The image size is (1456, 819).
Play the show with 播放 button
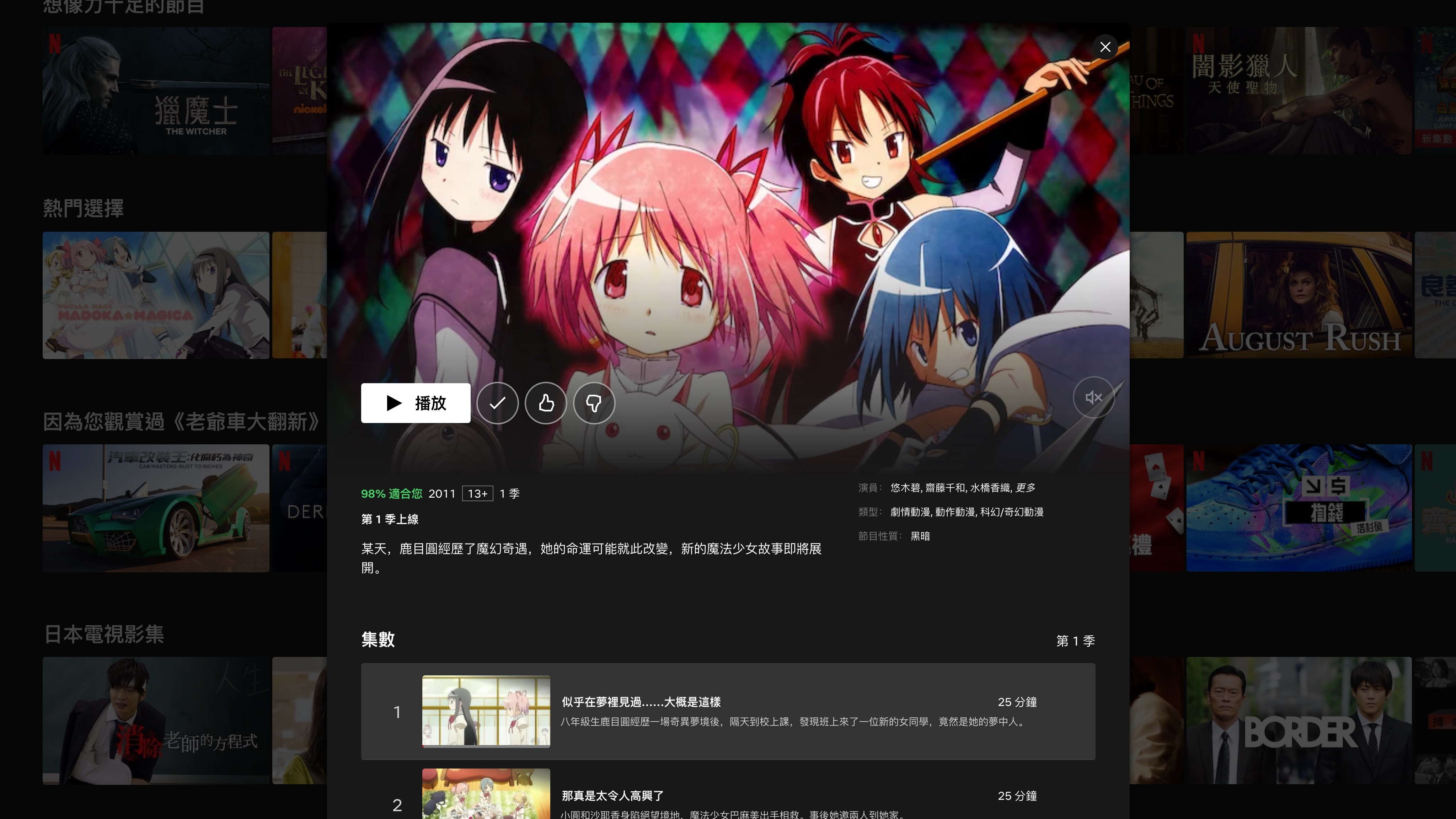click(x=416, y=403)
